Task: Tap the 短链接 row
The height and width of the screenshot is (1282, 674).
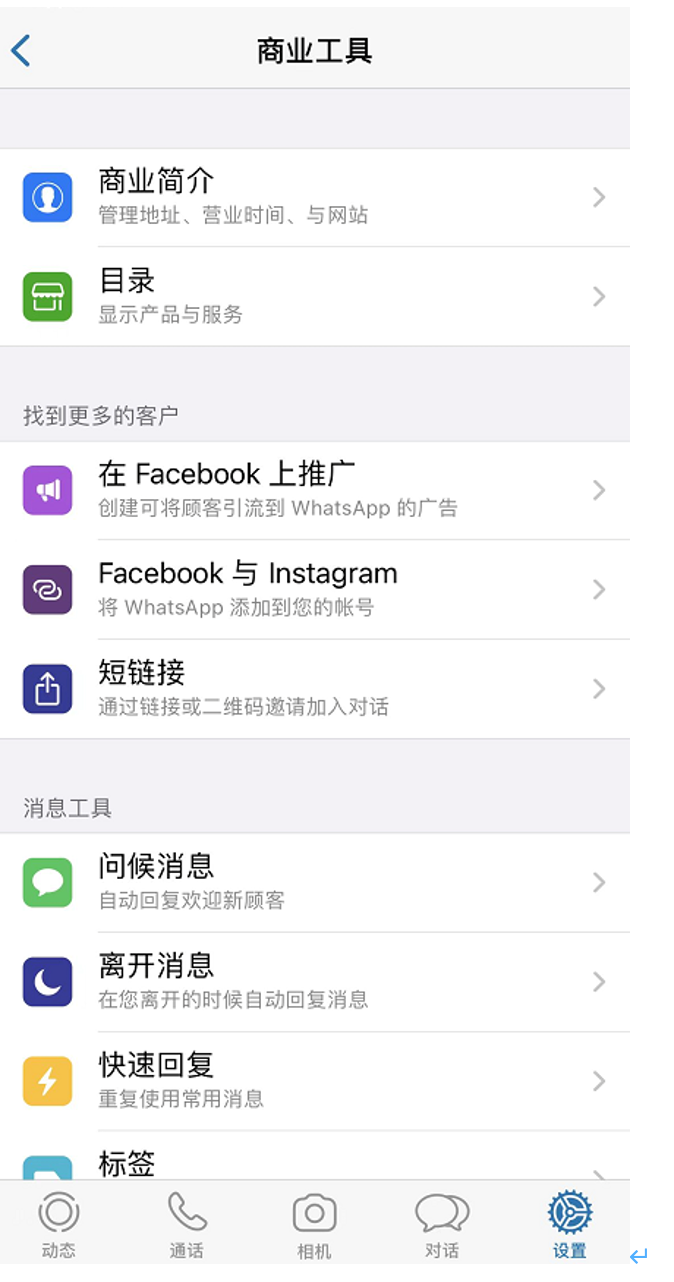Action: (x=315, y=688)
